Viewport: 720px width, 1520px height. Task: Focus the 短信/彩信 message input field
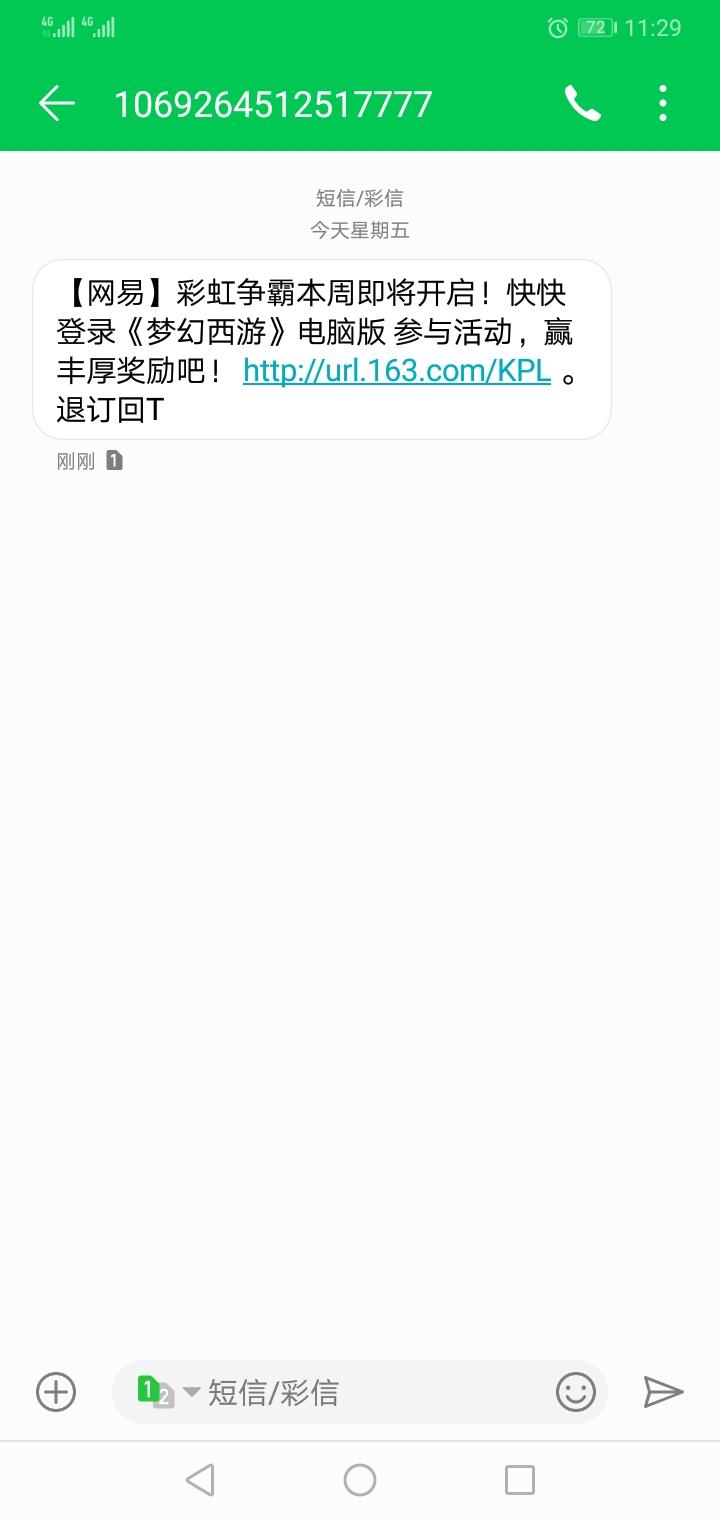point(370,1391)
